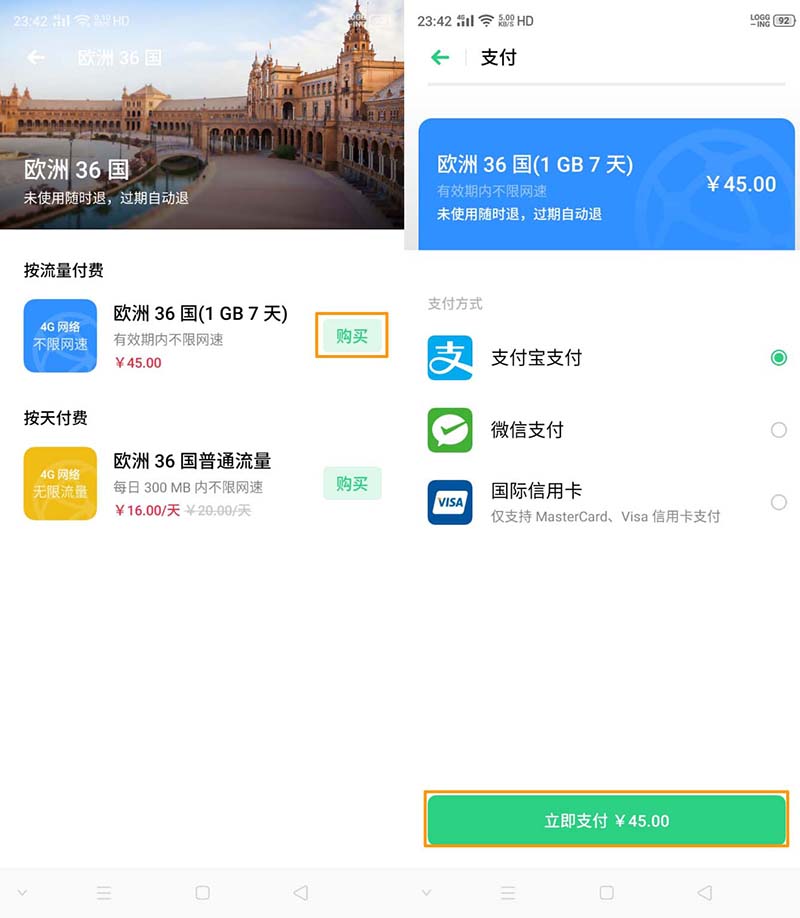Viewport: 800px width, 918px height.
Task: Buy the 欧洲 36 国普通流量 daily plan
Action: point(352,483)
